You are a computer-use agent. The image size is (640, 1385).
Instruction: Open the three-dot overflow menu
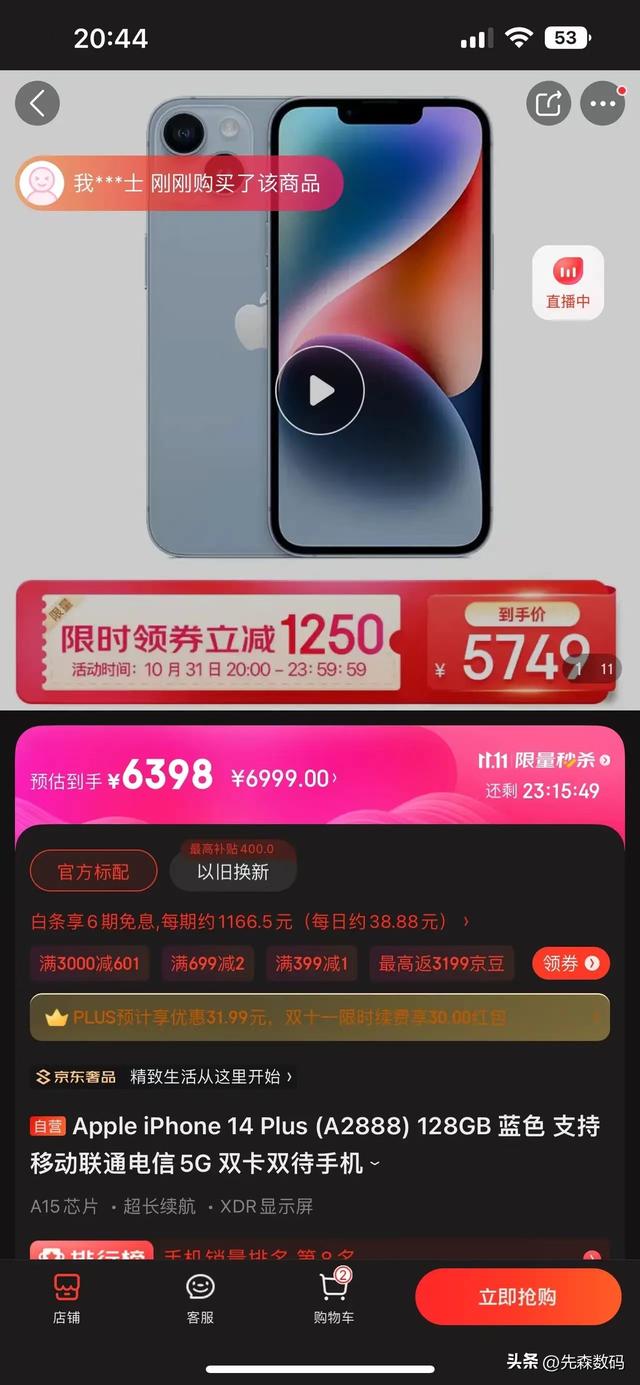602,103
